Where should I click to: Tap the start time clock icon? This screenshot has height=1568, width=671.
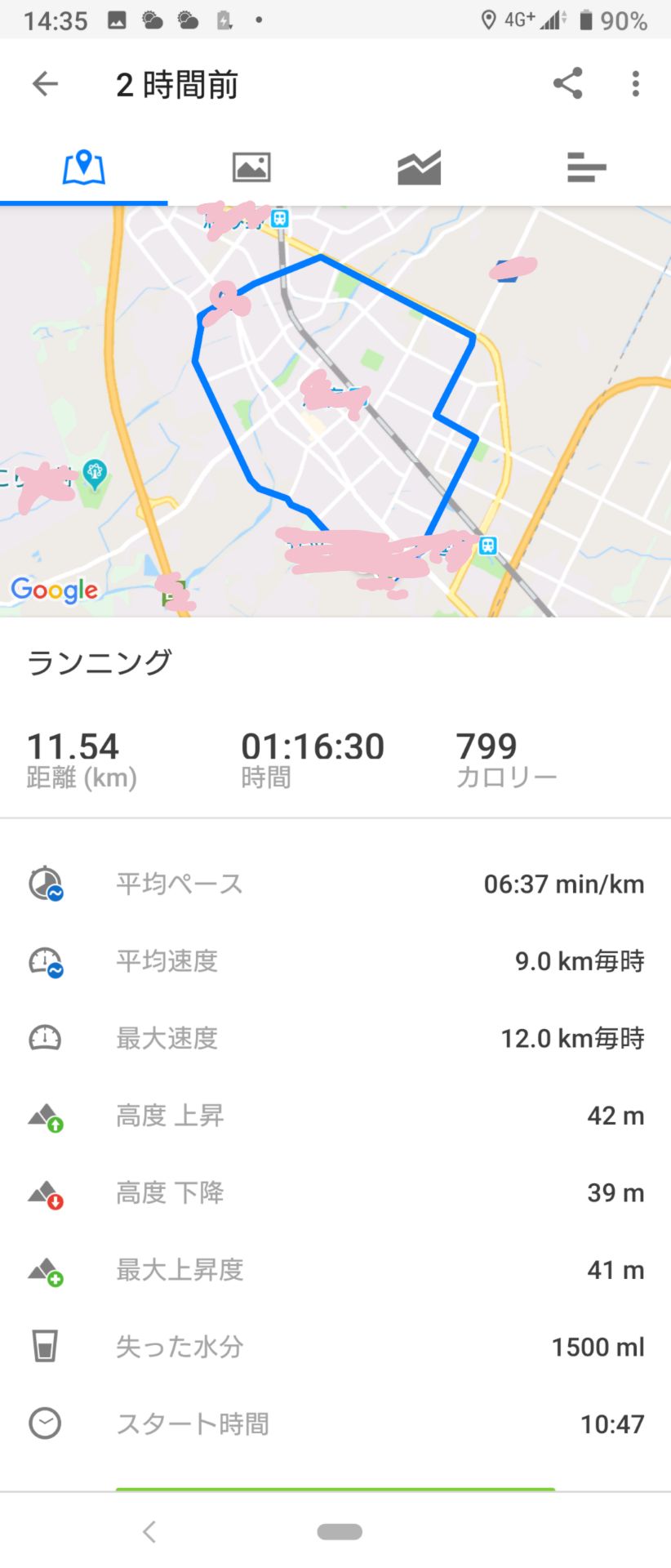point(45,1423)
